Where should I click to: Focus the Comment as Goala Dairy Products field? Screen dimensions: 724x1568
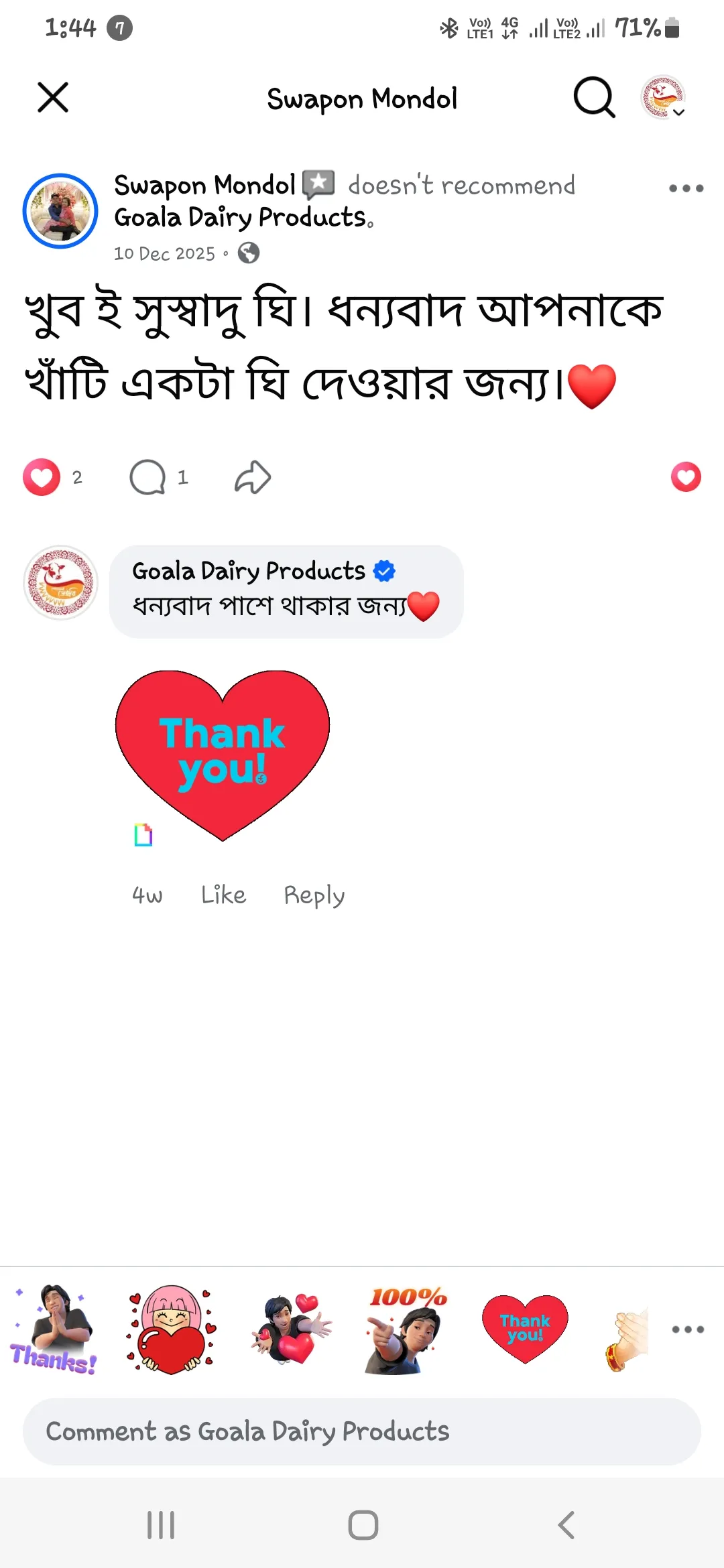tap(362, 1431)
